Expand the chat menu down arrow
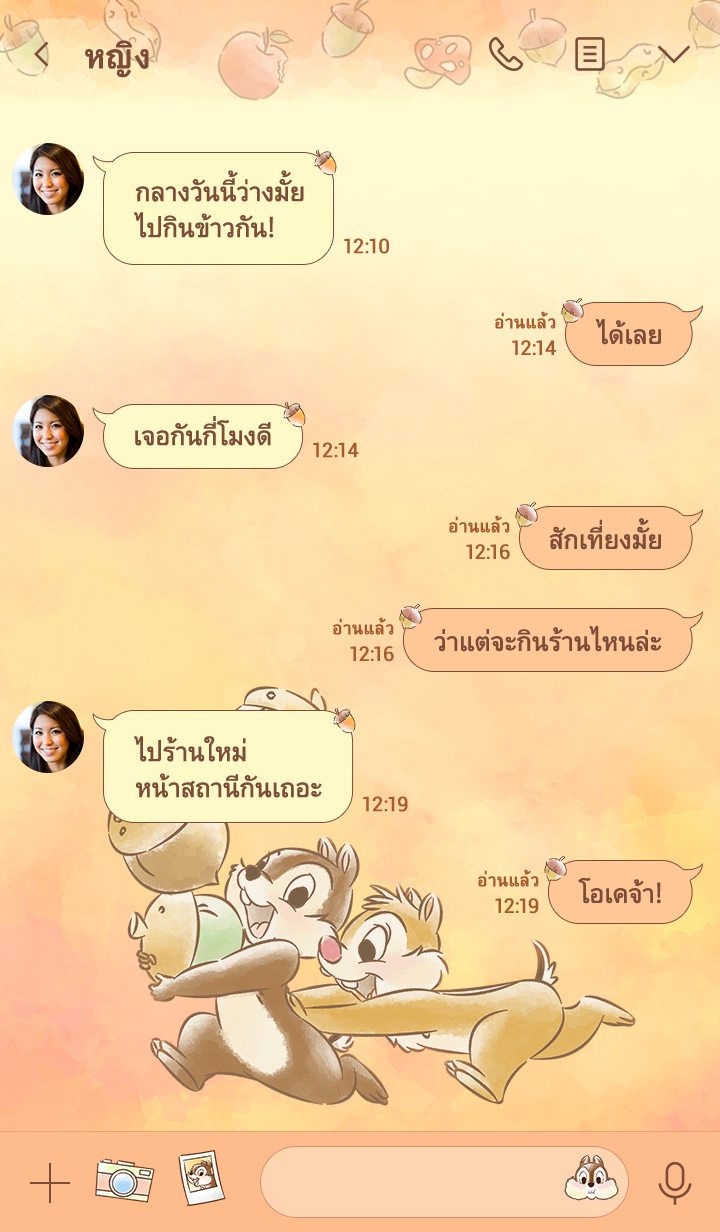The height and width of the screenshot is (1232, 720). click(x=674, y=55)
